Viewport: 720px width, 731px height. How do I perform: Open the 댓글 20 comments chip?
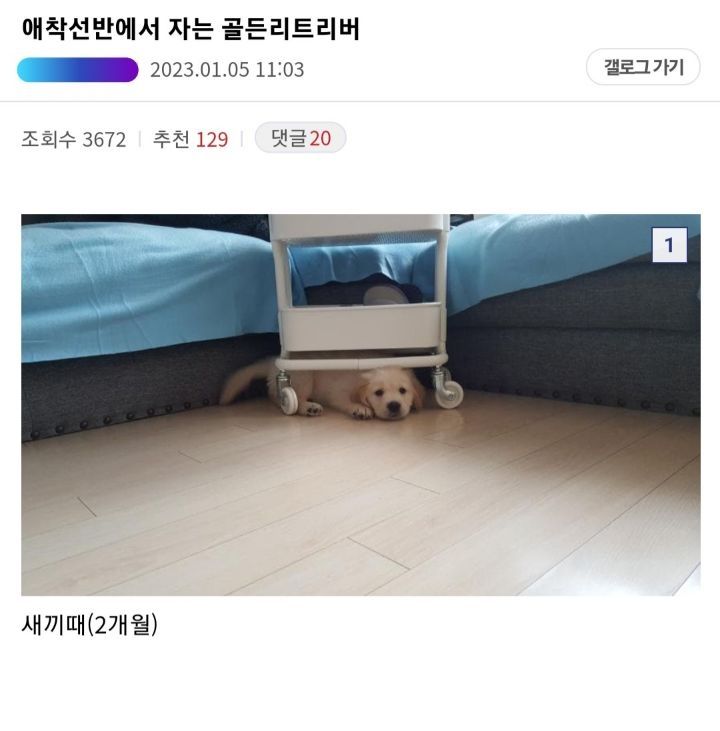click(x=300, y=138)
